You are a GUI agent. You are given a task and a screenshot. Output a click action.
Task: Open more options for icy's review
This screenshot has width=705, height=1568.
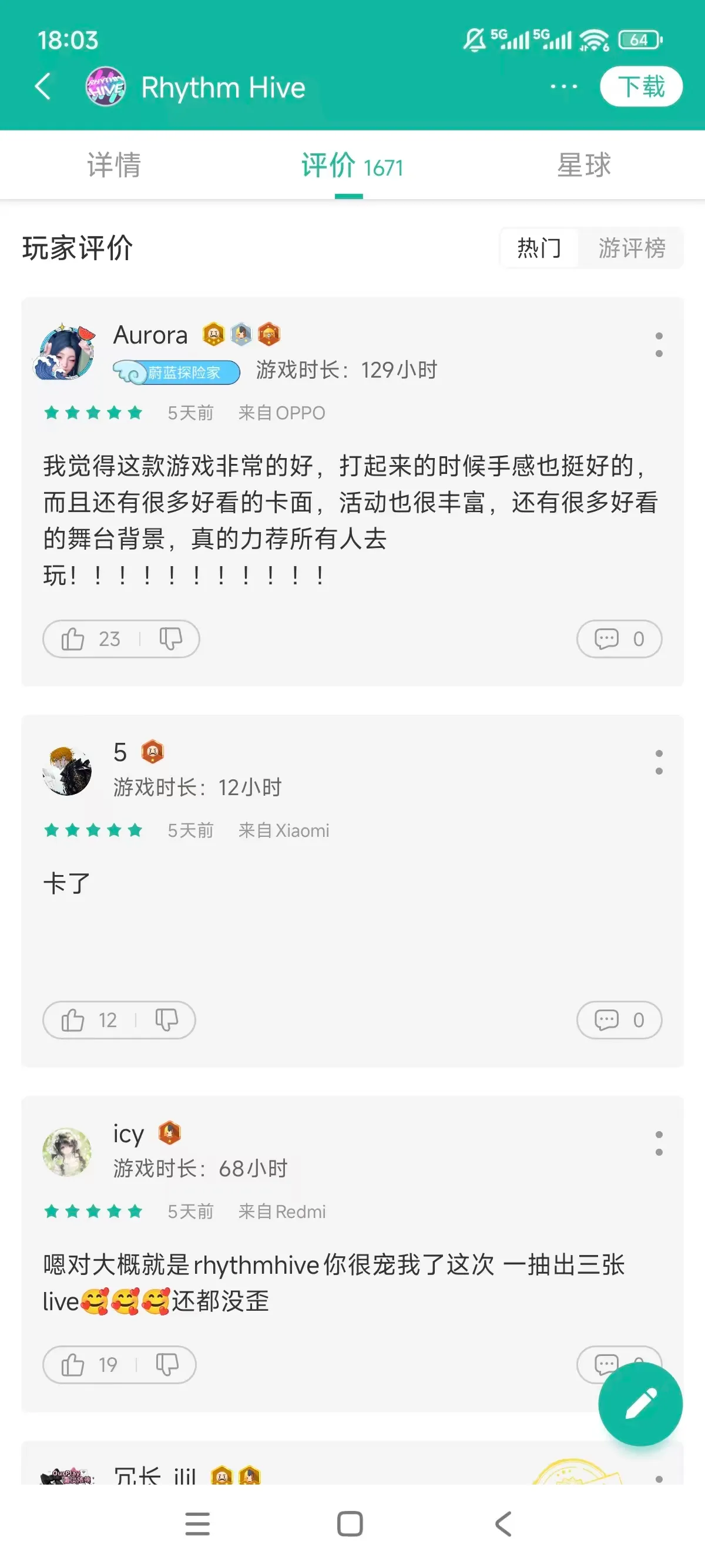(659, 1143)
